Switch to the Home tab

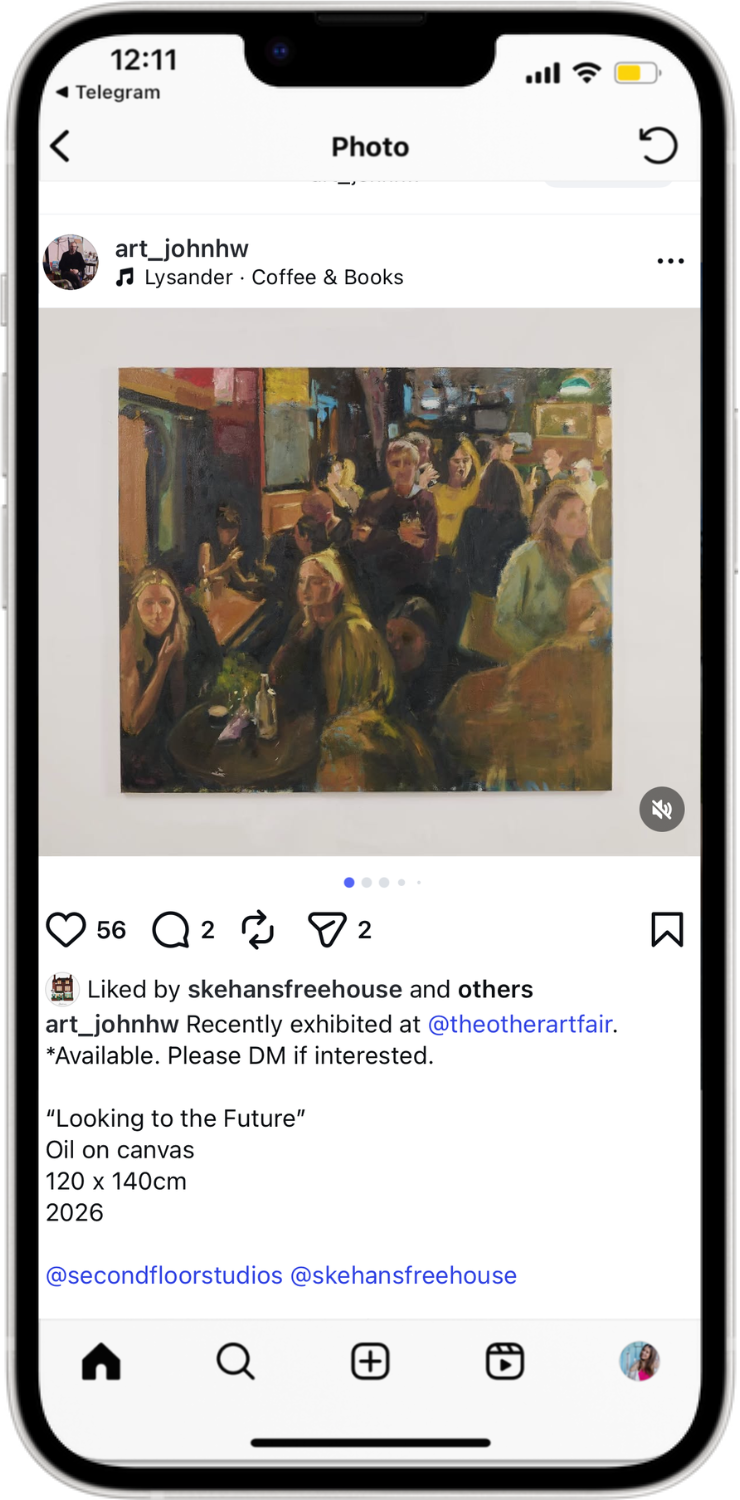[x=101, y=1362]
